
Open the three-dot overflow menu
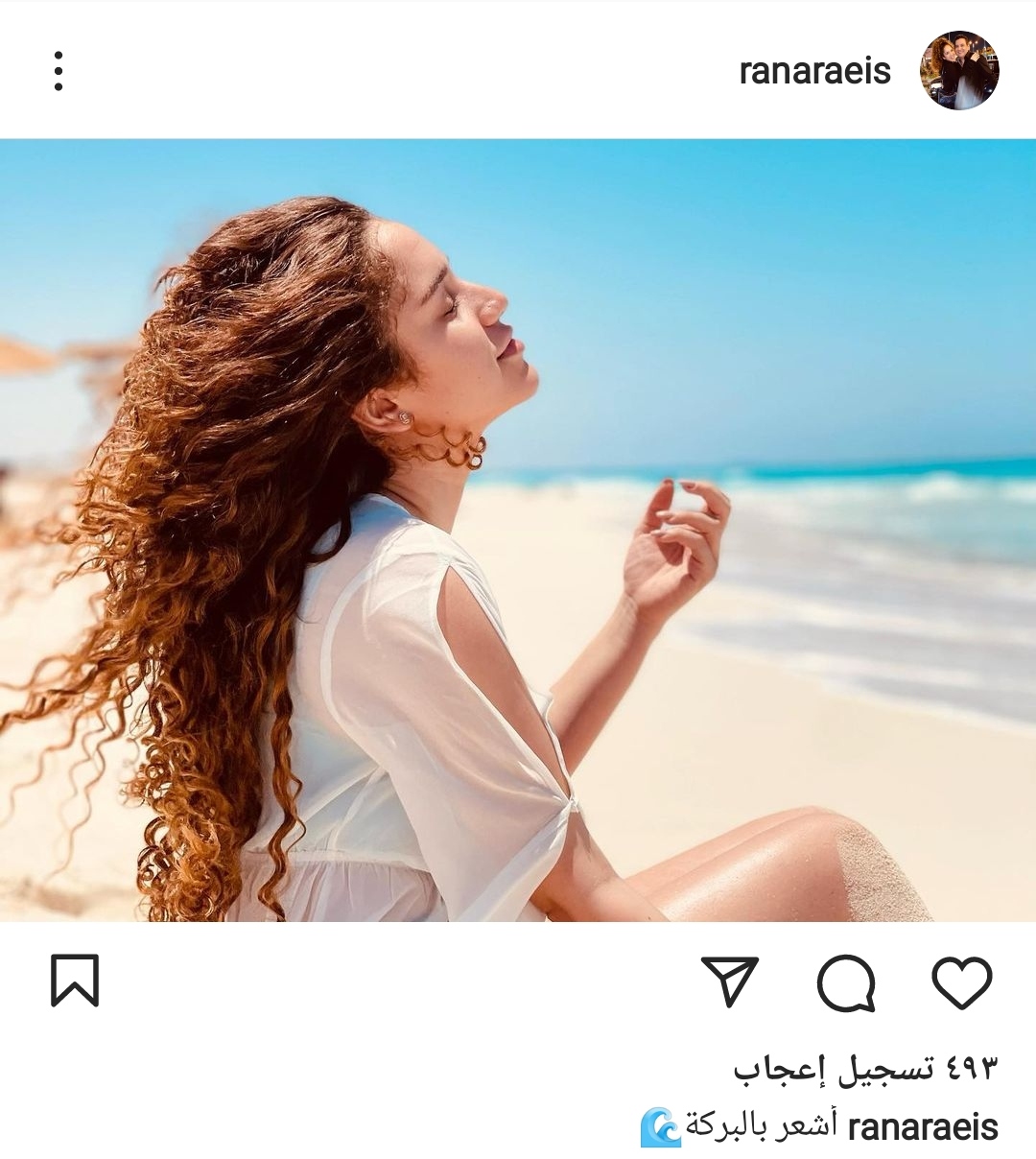(x=59, y=71)
